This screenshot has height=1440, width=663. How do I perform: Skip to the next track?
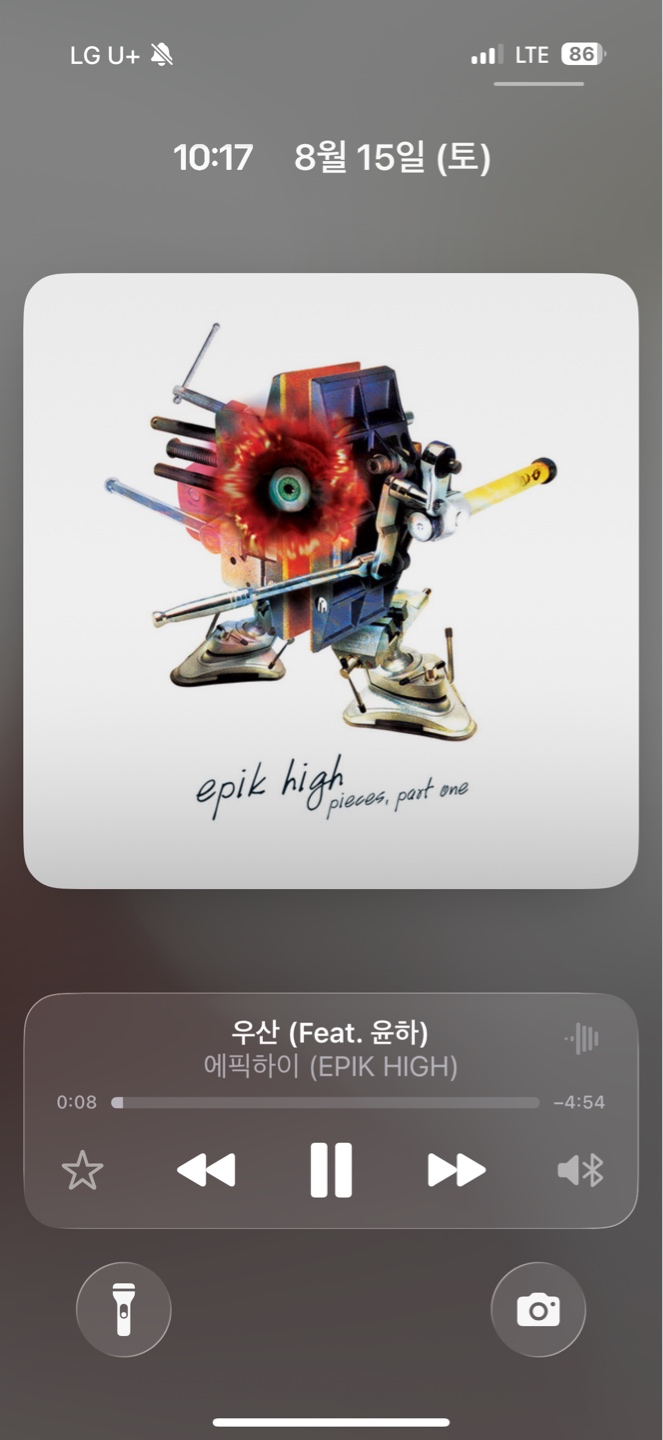coord(457,1170)
